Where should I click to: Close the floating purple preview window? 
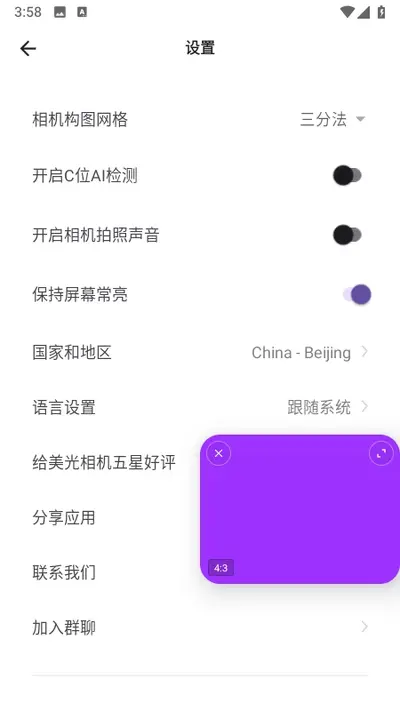point(219,453)
